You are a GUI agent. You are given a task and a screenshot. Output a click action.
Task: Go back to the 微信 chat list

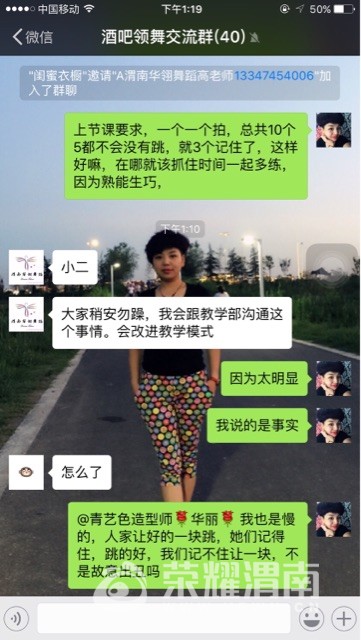[x=33, y=37]
